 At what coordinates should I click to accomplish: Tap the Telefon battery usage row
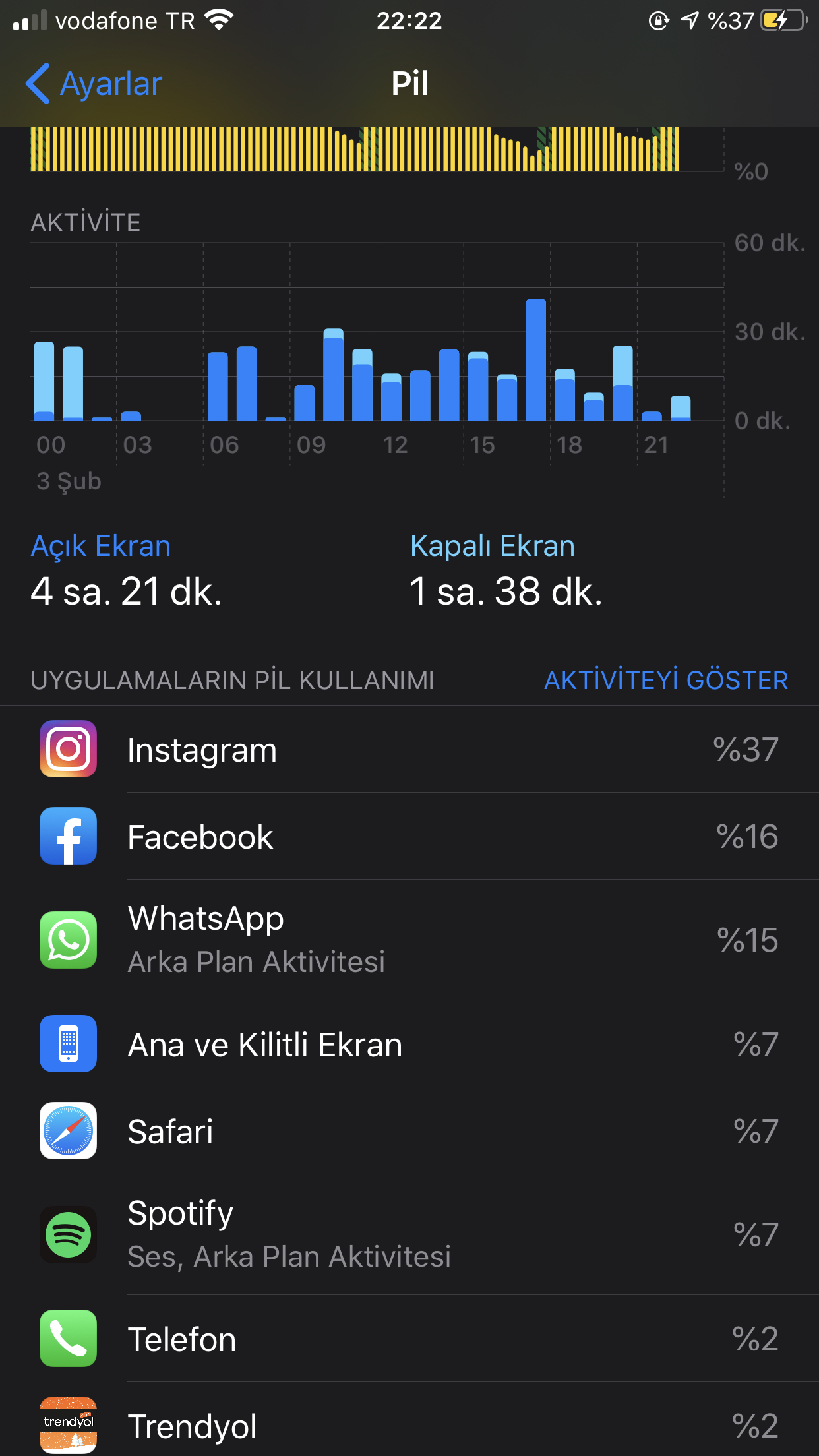[409, 1339]
